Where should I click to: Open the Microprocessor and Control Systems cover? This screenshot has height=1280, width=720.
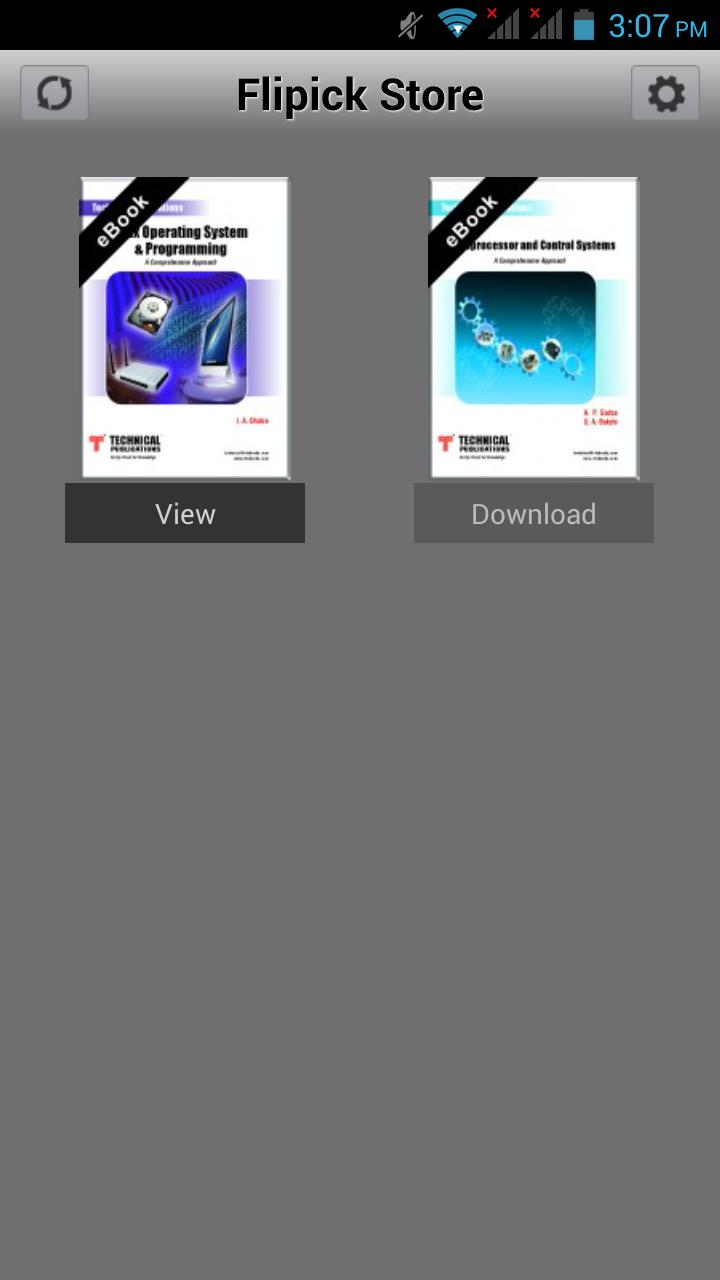[534, 328]
